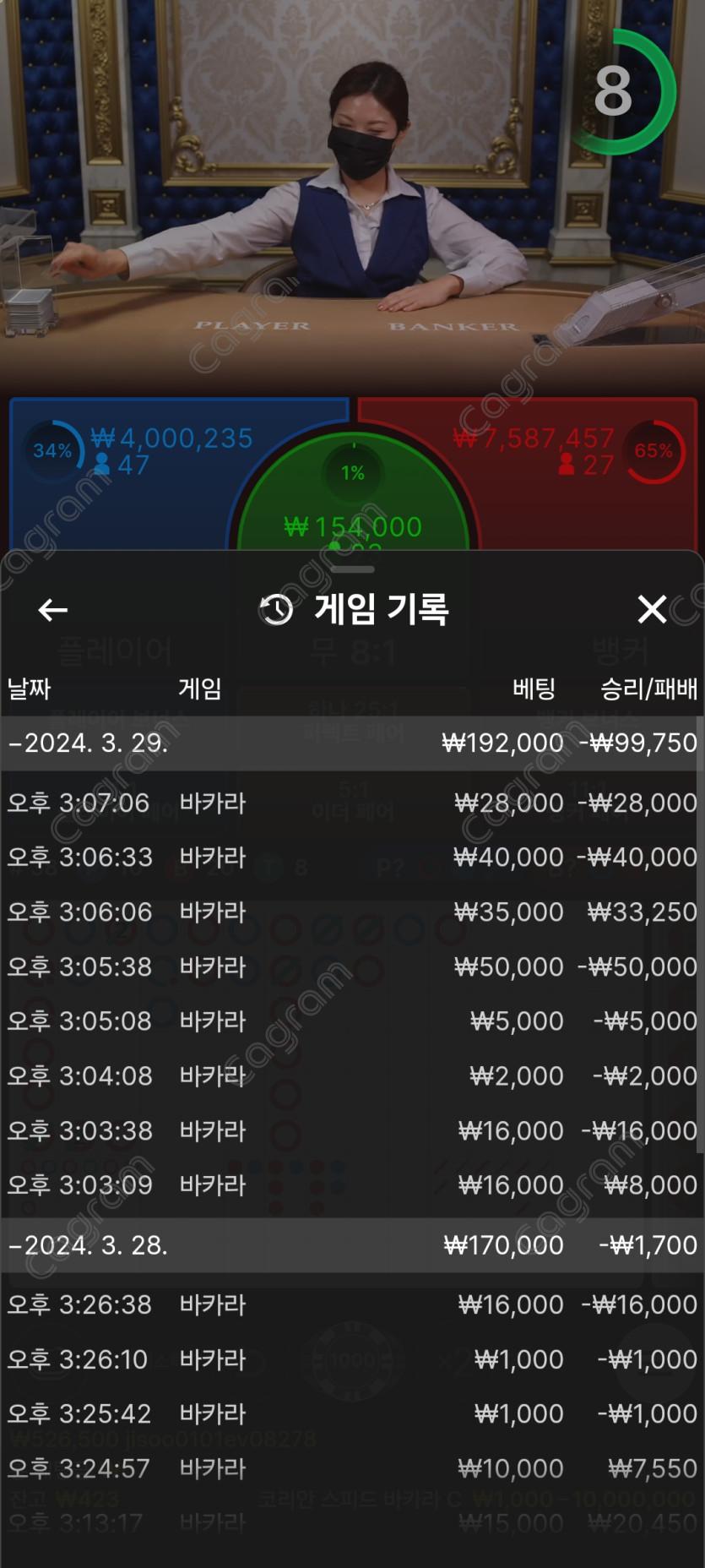Open the 오후 3:06:33 baccarat record

point(351,857)
